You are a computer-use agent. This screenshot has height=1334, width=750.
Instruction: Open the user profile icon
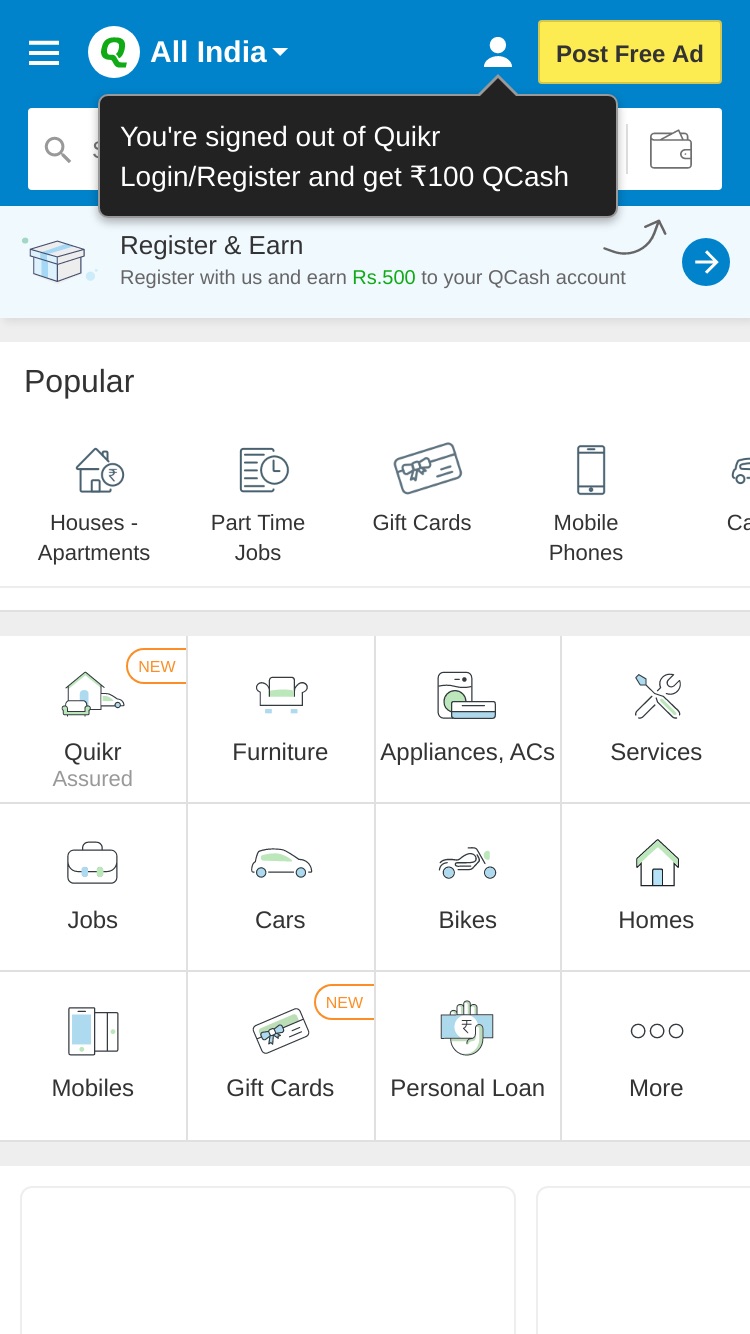497,52
